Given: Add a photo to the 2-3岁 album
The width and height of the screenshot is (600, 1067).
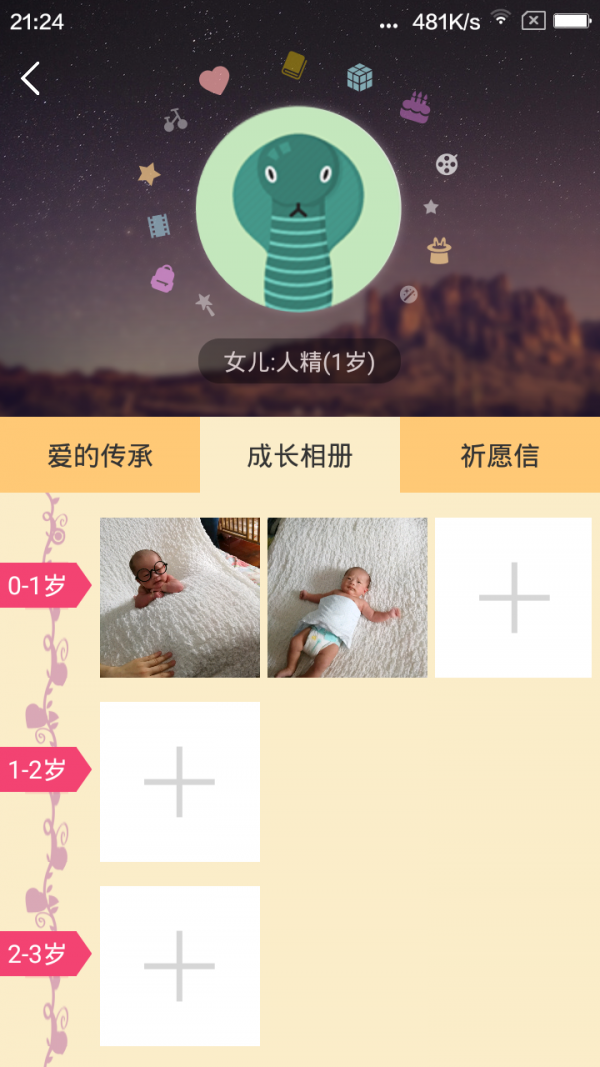Looking at the screenshot, I should click(x=180, y=965).
